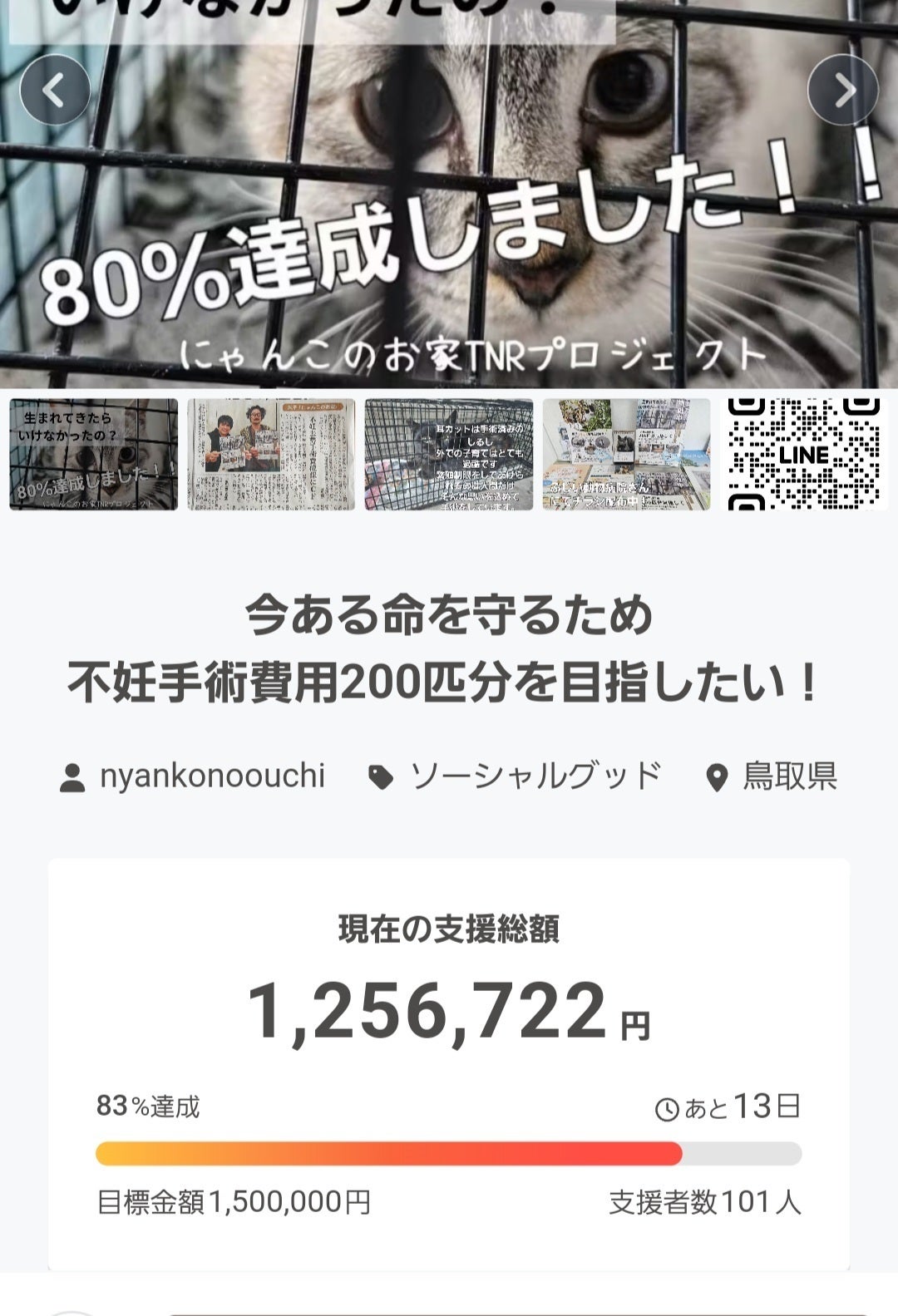
Task: Select the LINE QR code thumbnail
Action: (x=803, y=454)
